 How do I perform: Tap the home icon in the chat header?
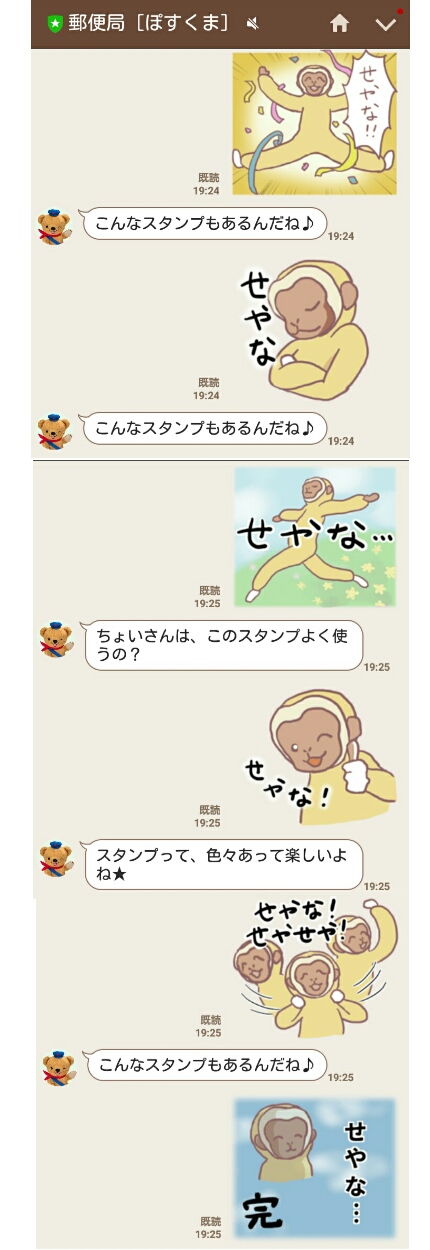340,23
